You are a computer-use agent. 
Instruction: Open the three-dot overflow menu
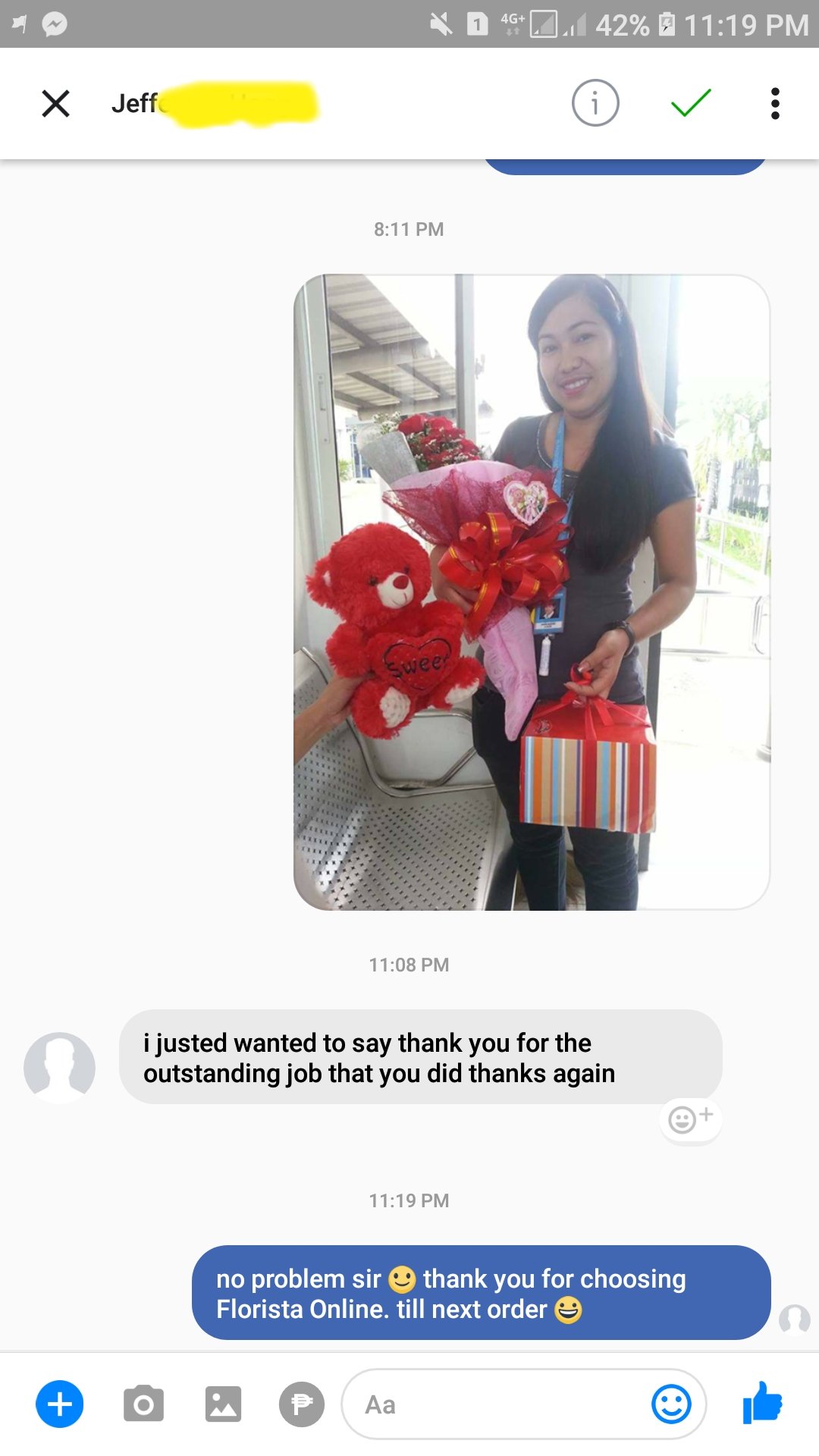774,103
